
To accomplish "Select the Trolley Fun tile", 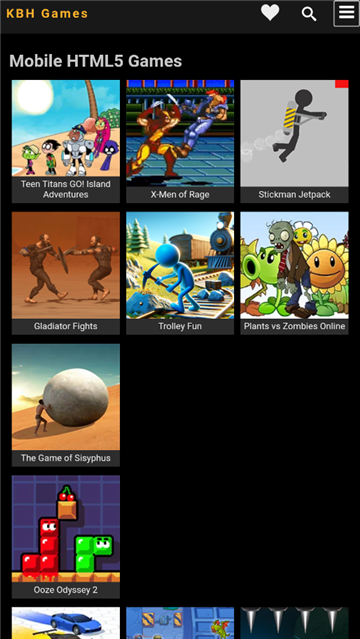I will 180,273.
